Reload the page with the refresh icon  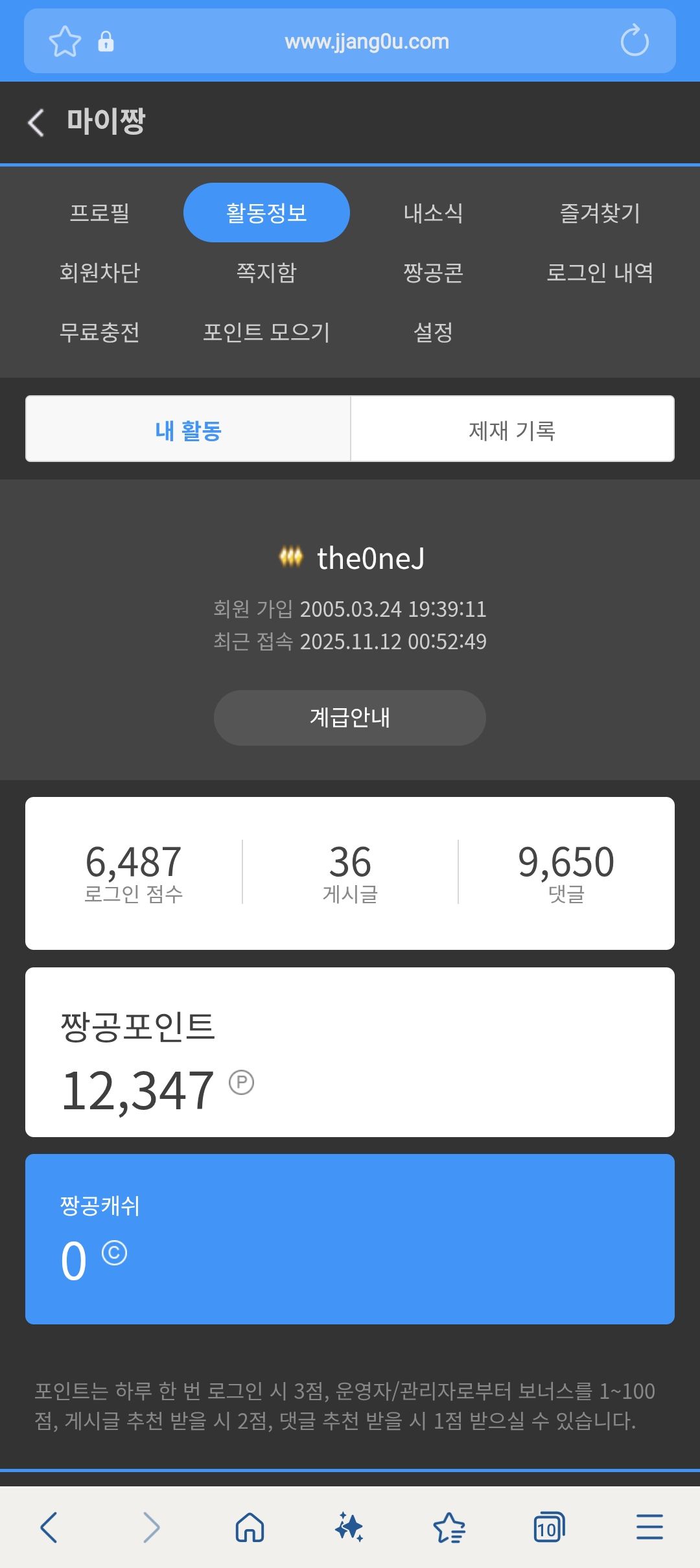[x=634, y=41]
